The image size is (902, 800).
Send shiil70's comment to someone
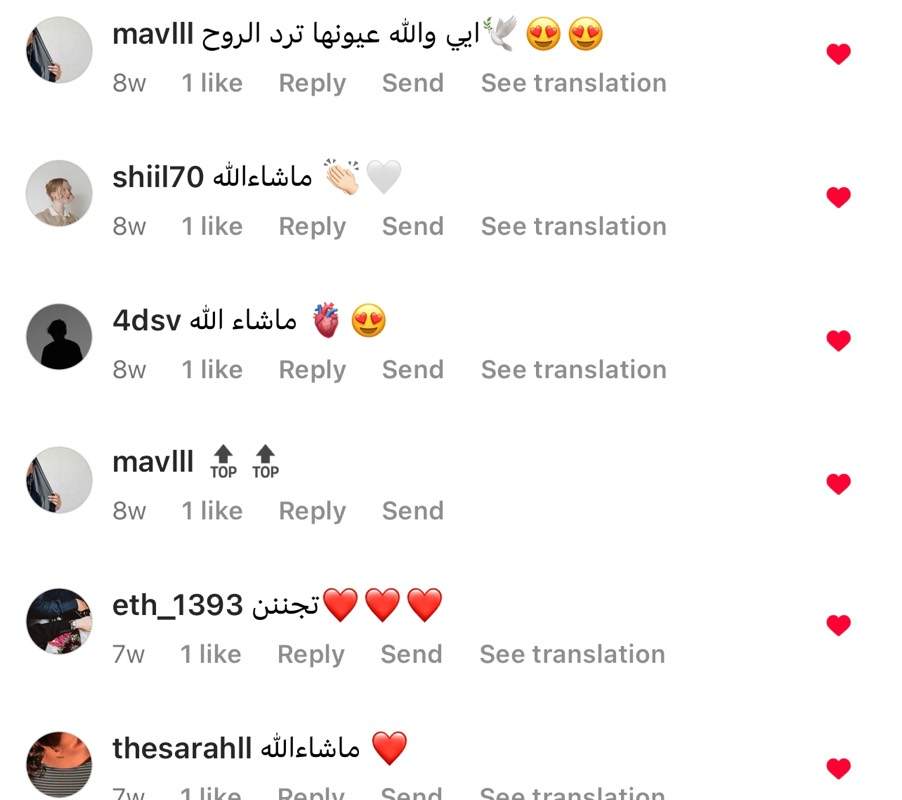412,227
